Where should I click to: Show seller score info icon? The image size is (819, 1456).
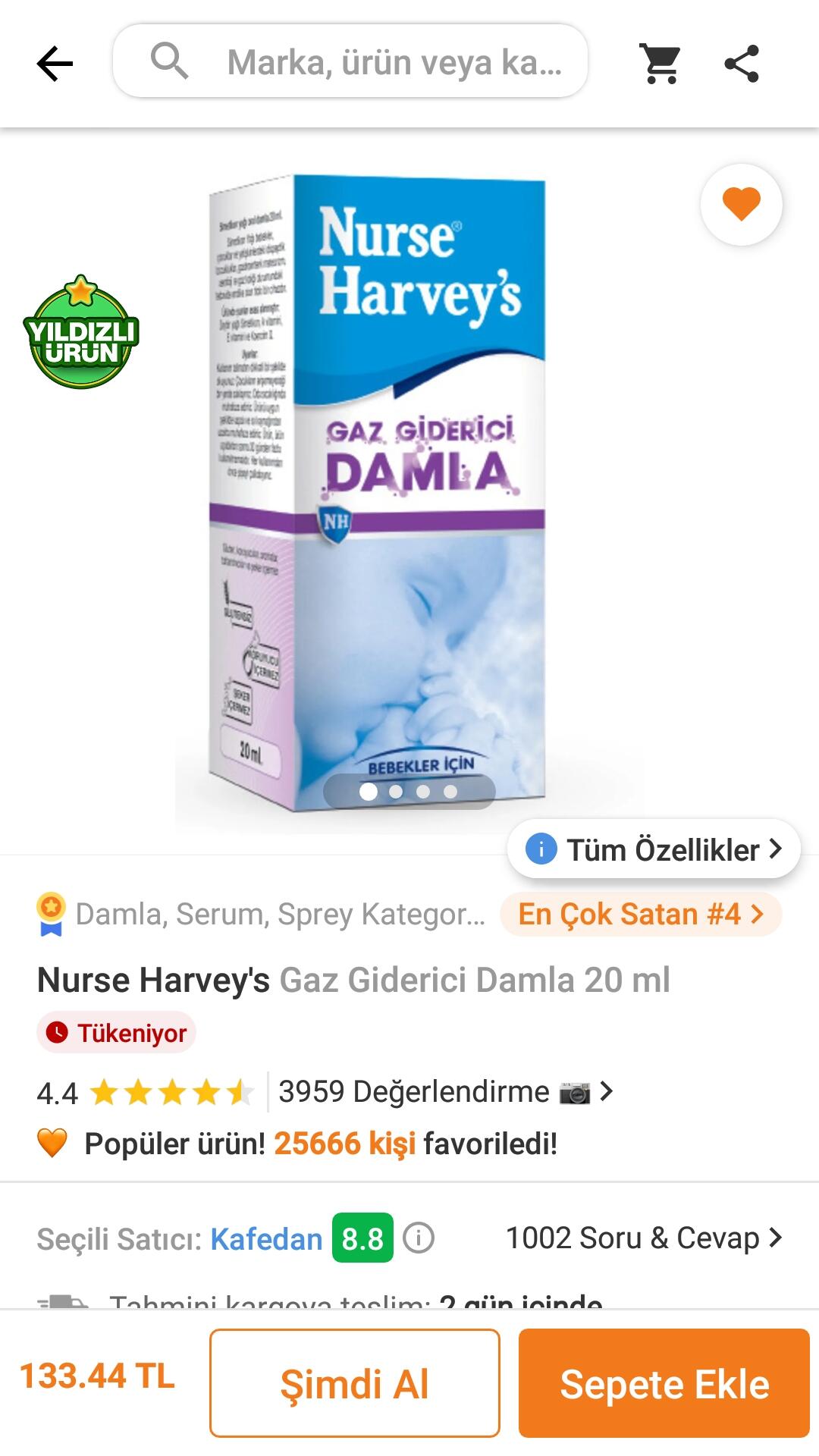pos(418,1238)
